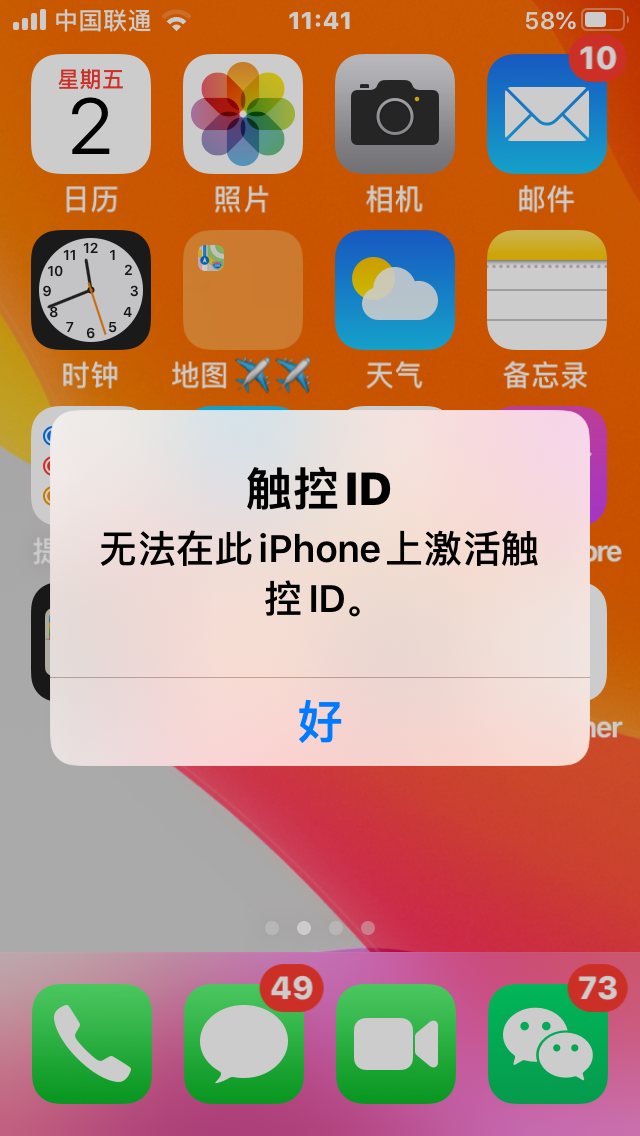The height and width of the screenshot is (1136, 640).
Task: Open the Mail app (邮件)
Action: click(x=547, y=115)
